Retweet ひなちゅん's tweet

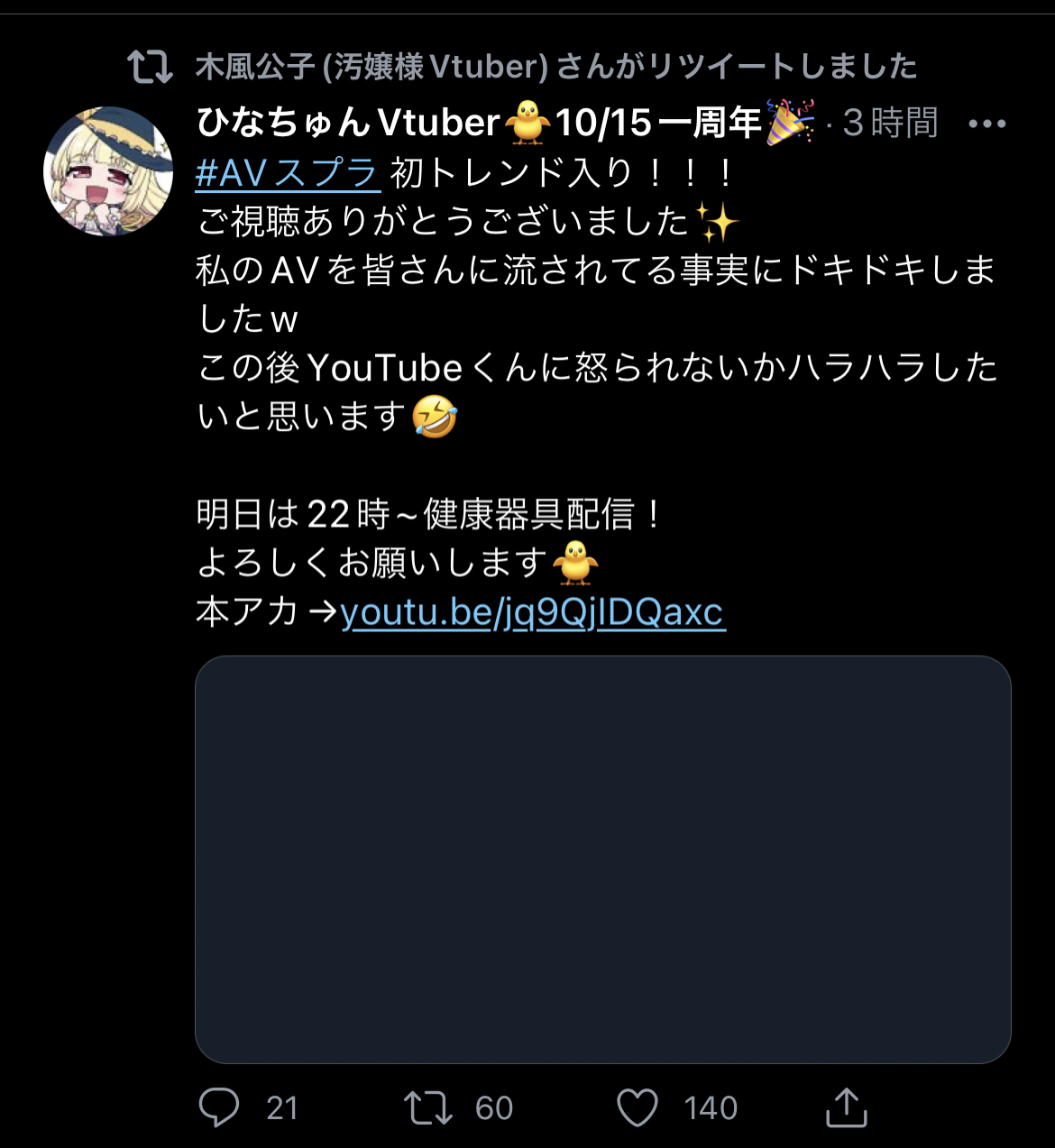pyautogui.click(x=428, y=1107)
